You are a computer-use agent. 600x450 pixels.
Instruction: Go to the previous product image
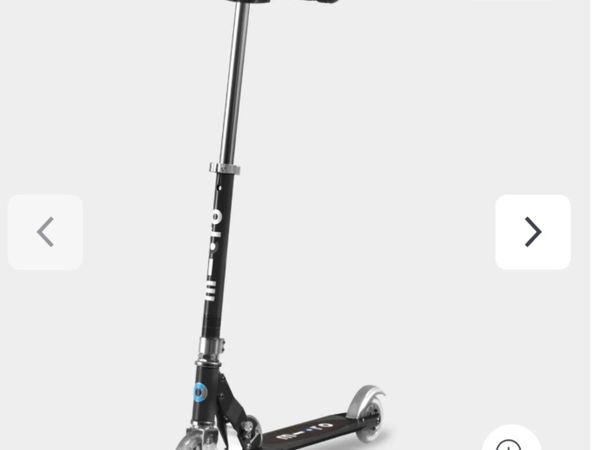45,232
